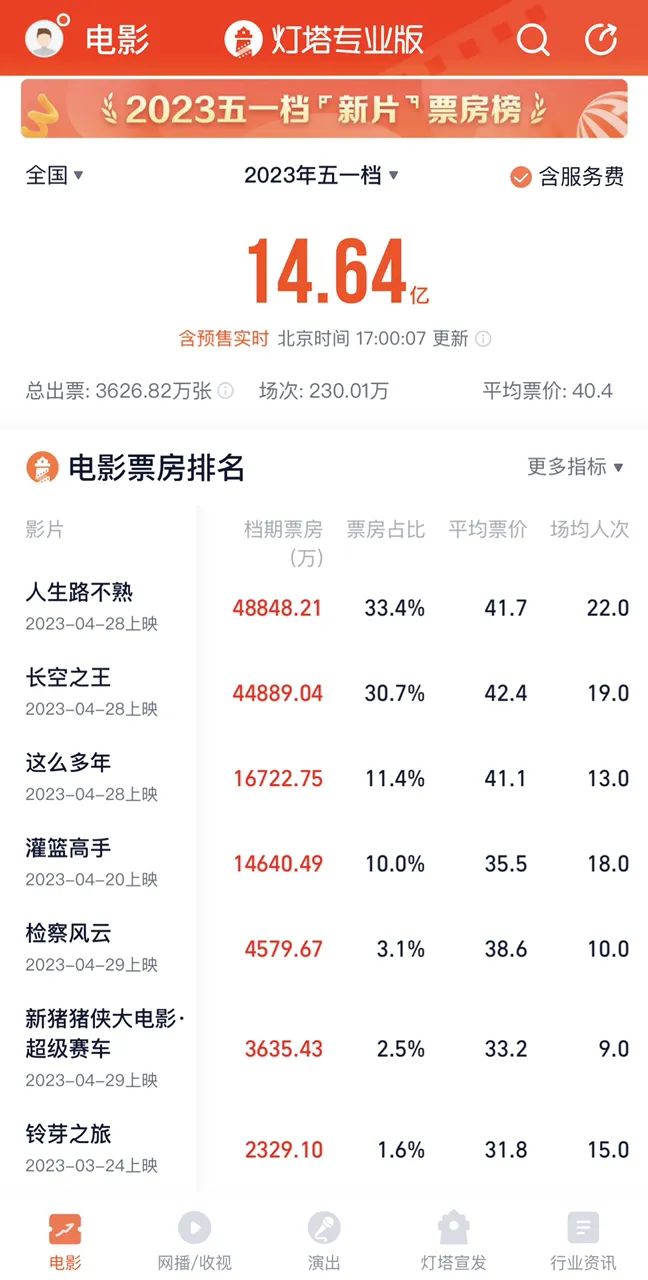Image resolution: width=648 pixels, height=1280 pixels.
Task: Tap the info icon next to 更新
Action: pyautogui.click(x=483, y=338)
